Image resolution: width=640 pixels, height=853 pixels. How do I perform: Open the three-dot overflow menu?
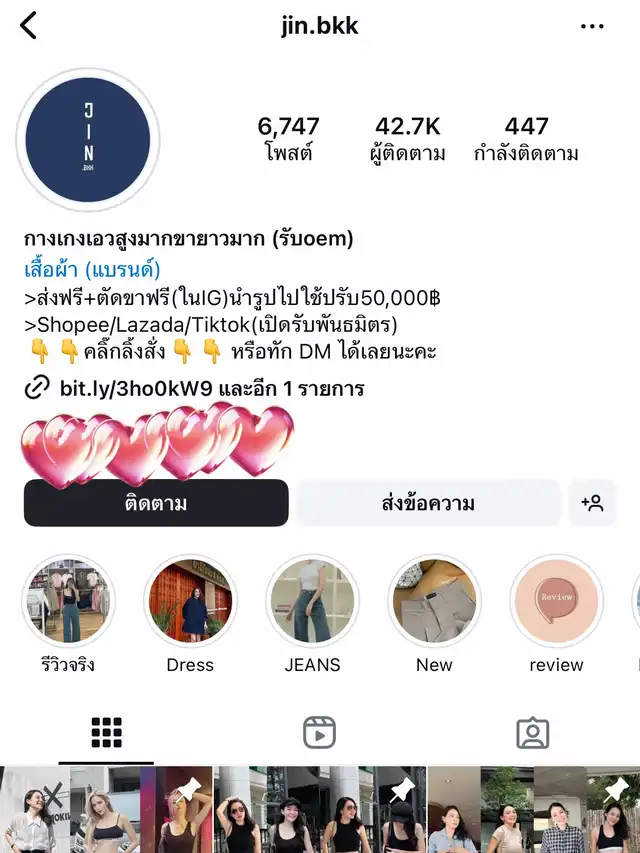pyautogui.click(x=592, y=26)
